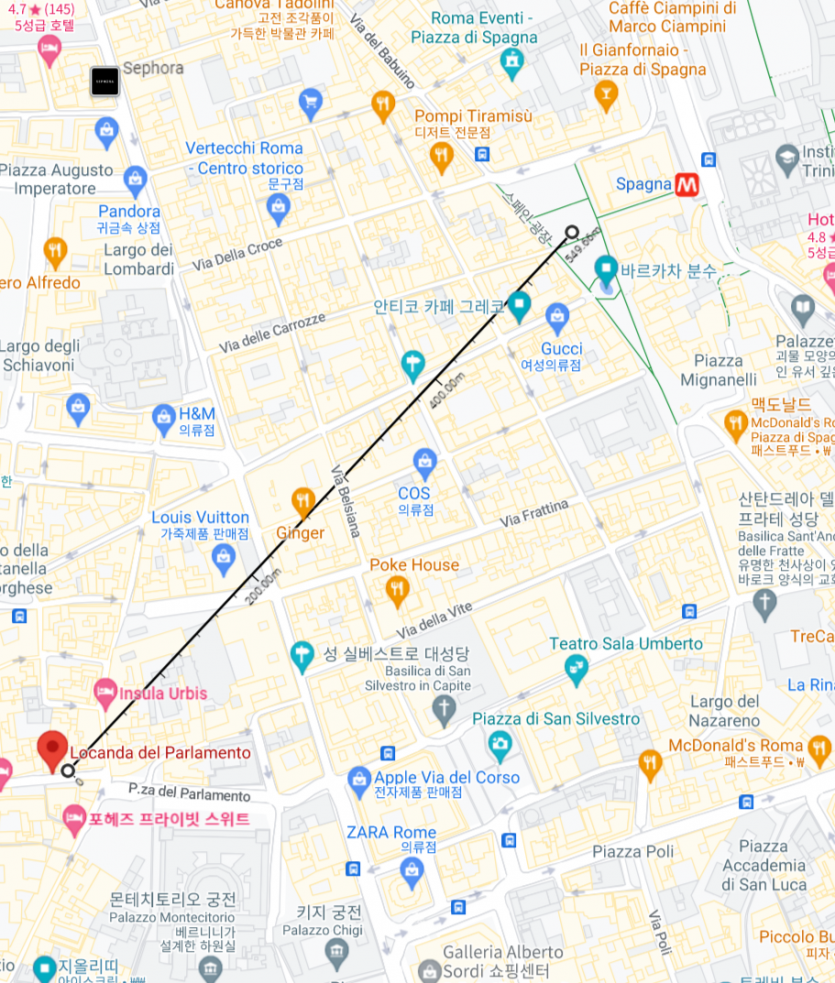Tap the Vertecchi Roma stationery pin

(x=279, y=207)
